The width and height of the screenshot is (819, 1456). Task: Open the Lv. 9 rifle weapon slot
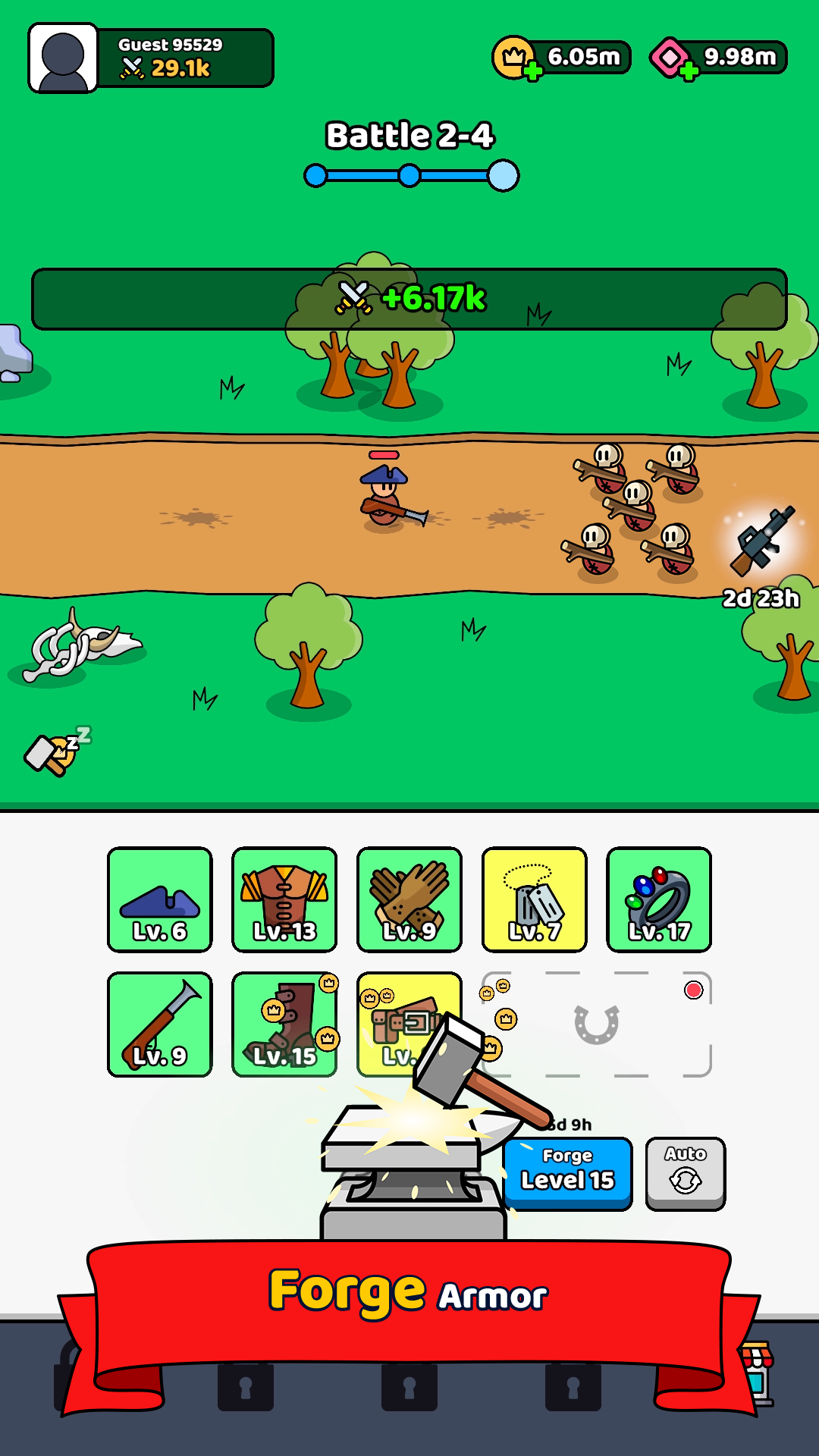[x=160, y=1025]
